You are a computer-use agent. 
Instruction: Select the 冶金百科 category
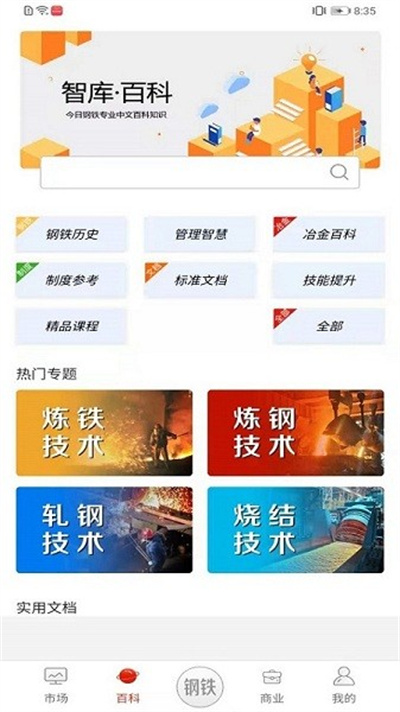[x=329, y=234]
